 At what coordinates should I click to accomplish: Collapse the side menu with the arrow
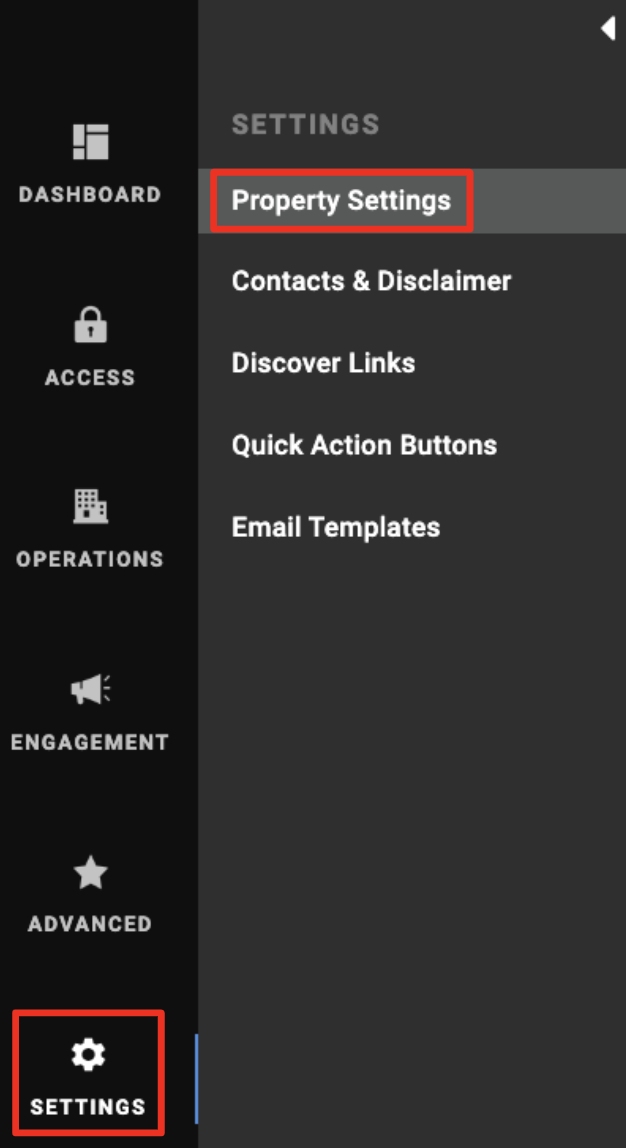(x=608, y=29)
